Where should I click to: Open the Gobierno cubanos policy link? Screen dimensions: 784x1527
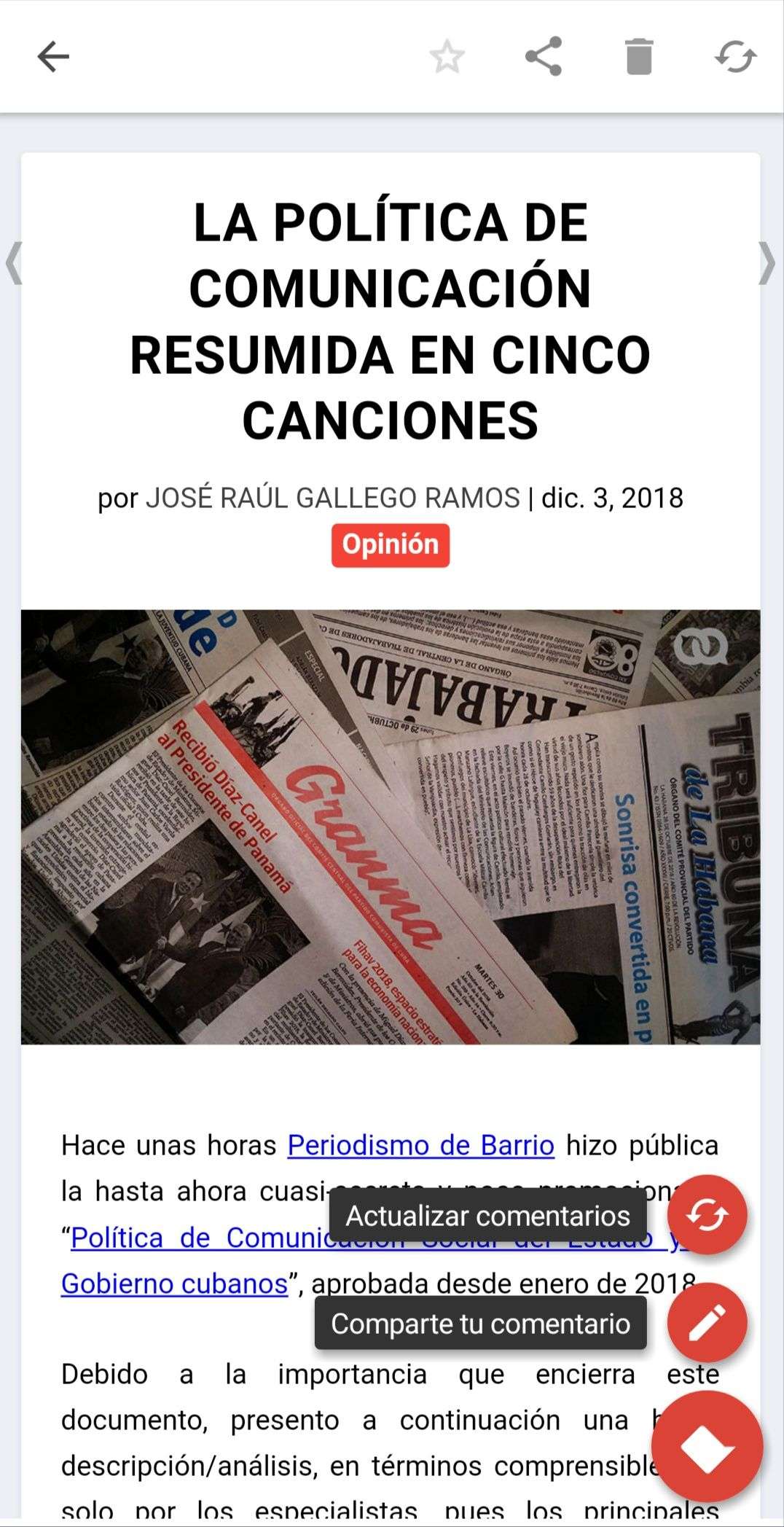click(175, 1284)
